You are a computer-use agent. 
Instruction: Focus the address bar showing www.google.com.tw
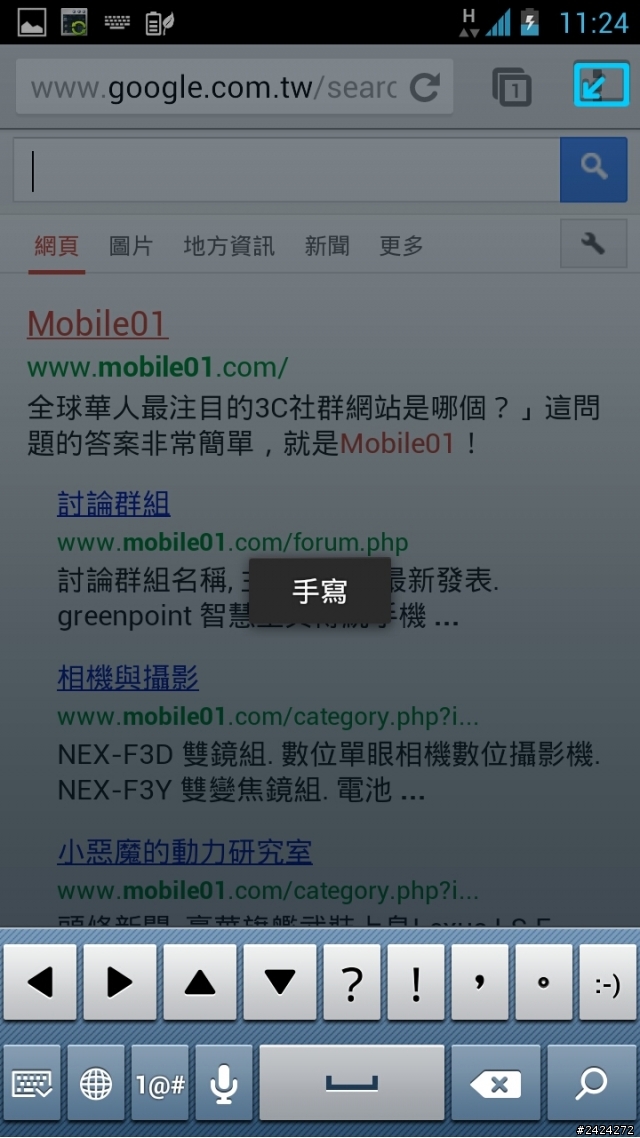[215, 87]
